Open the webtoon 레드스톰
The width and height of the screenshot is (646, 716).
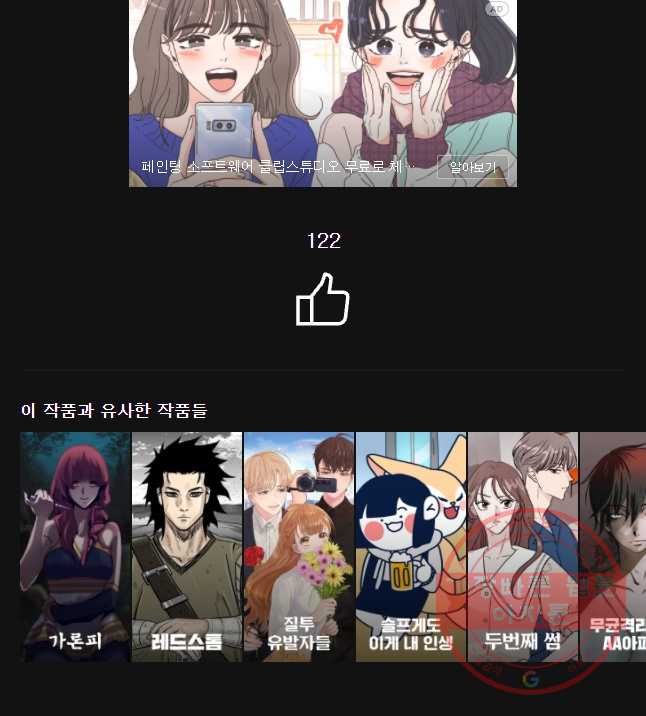coord(187,546)
